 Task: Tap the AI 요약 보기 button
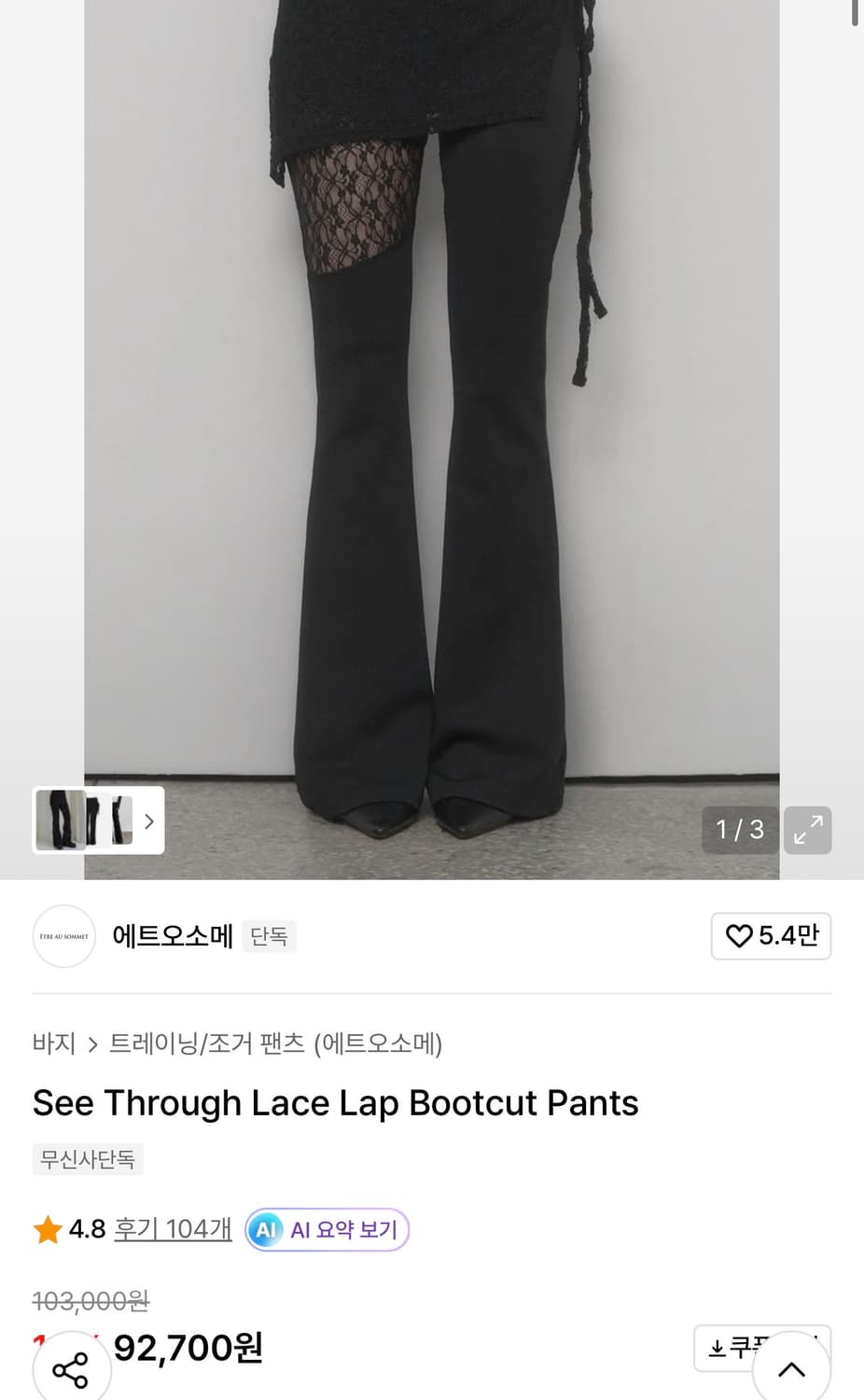point(327,1229)
